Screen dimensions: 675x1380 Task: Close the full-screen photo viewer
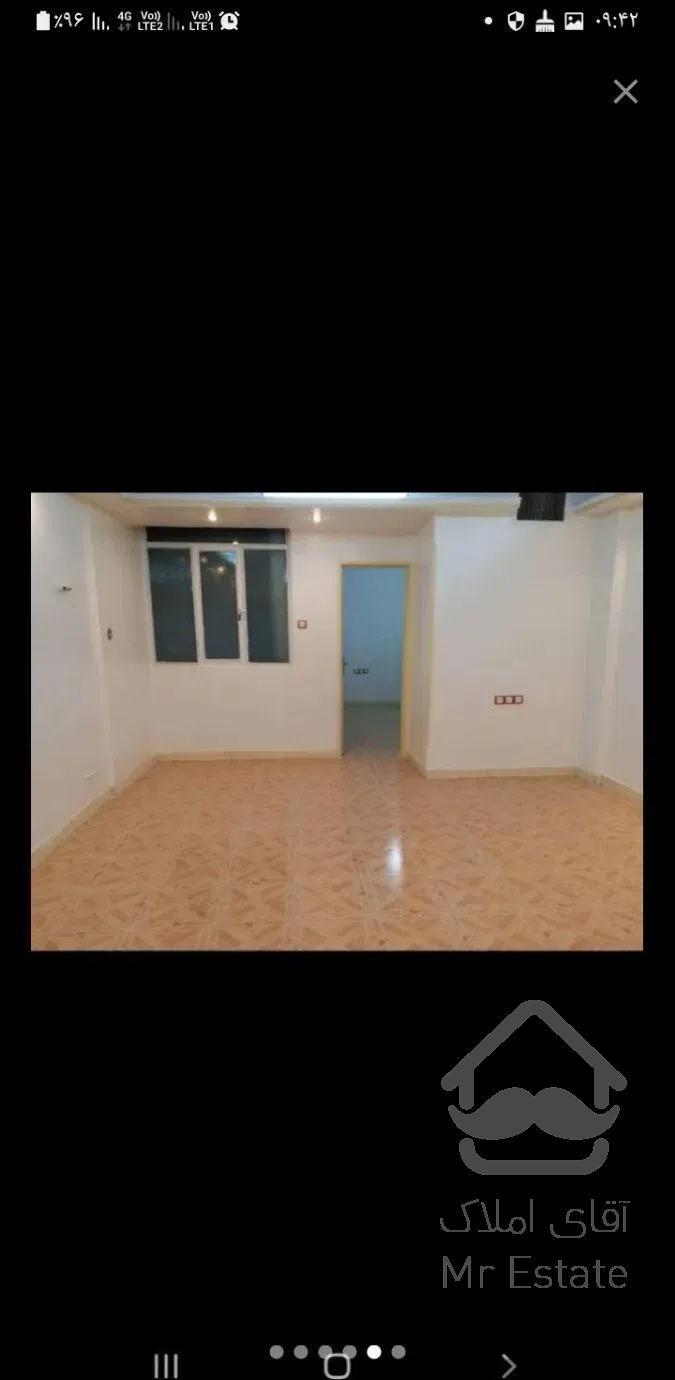click(625, 92)
